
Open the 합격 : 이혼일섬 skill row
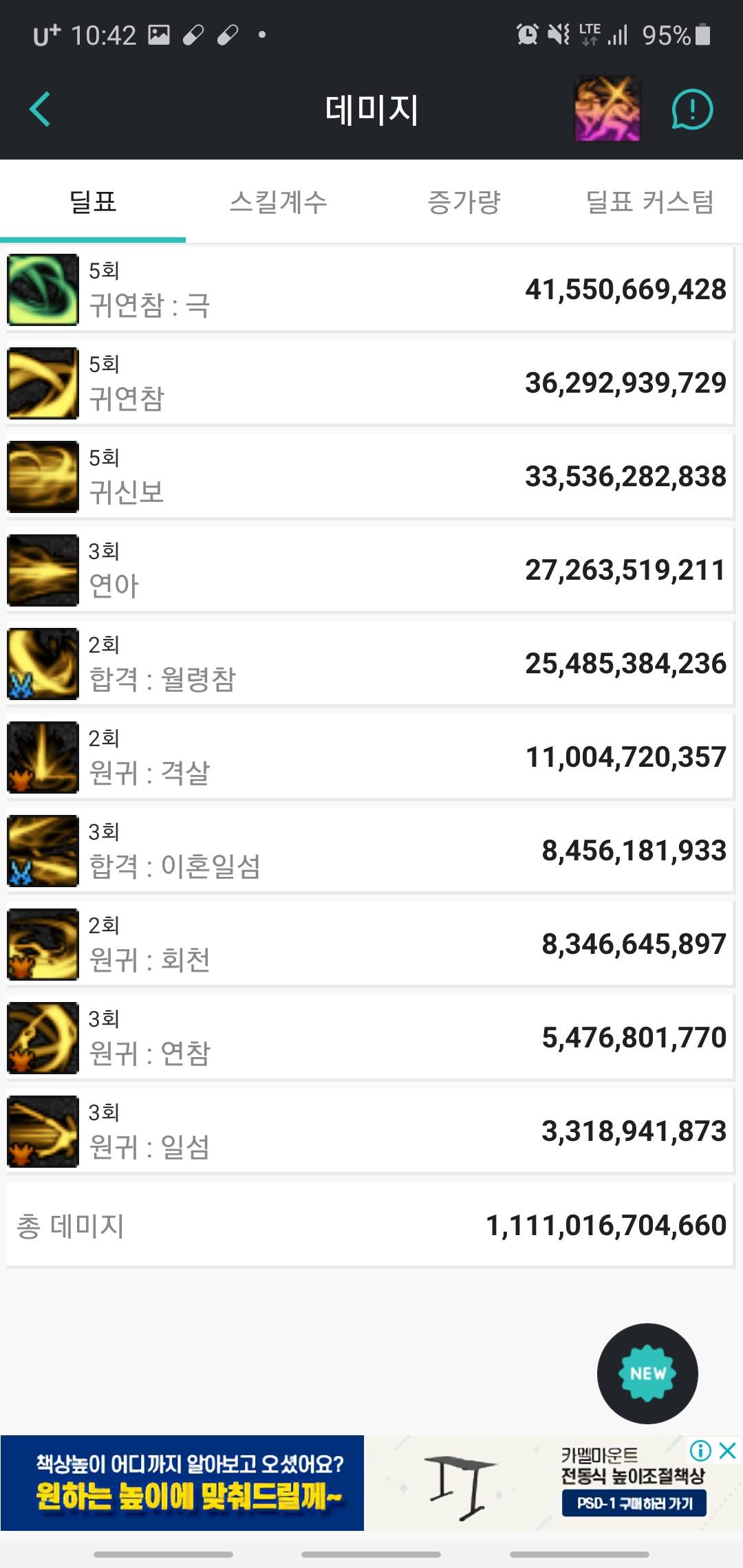click(370, 851)
